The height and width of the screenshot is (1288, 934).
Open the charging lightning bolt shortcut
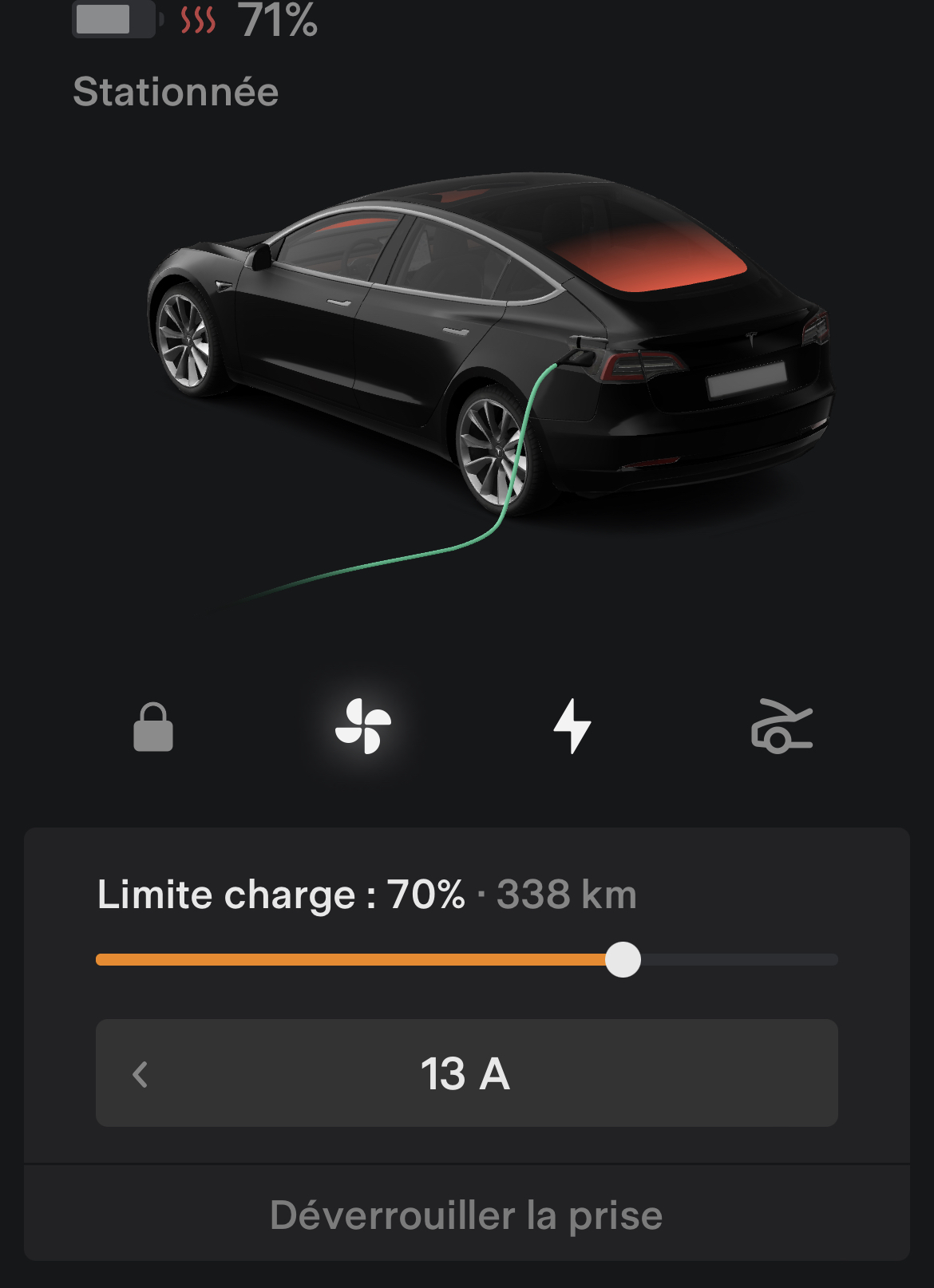[572, 726]
